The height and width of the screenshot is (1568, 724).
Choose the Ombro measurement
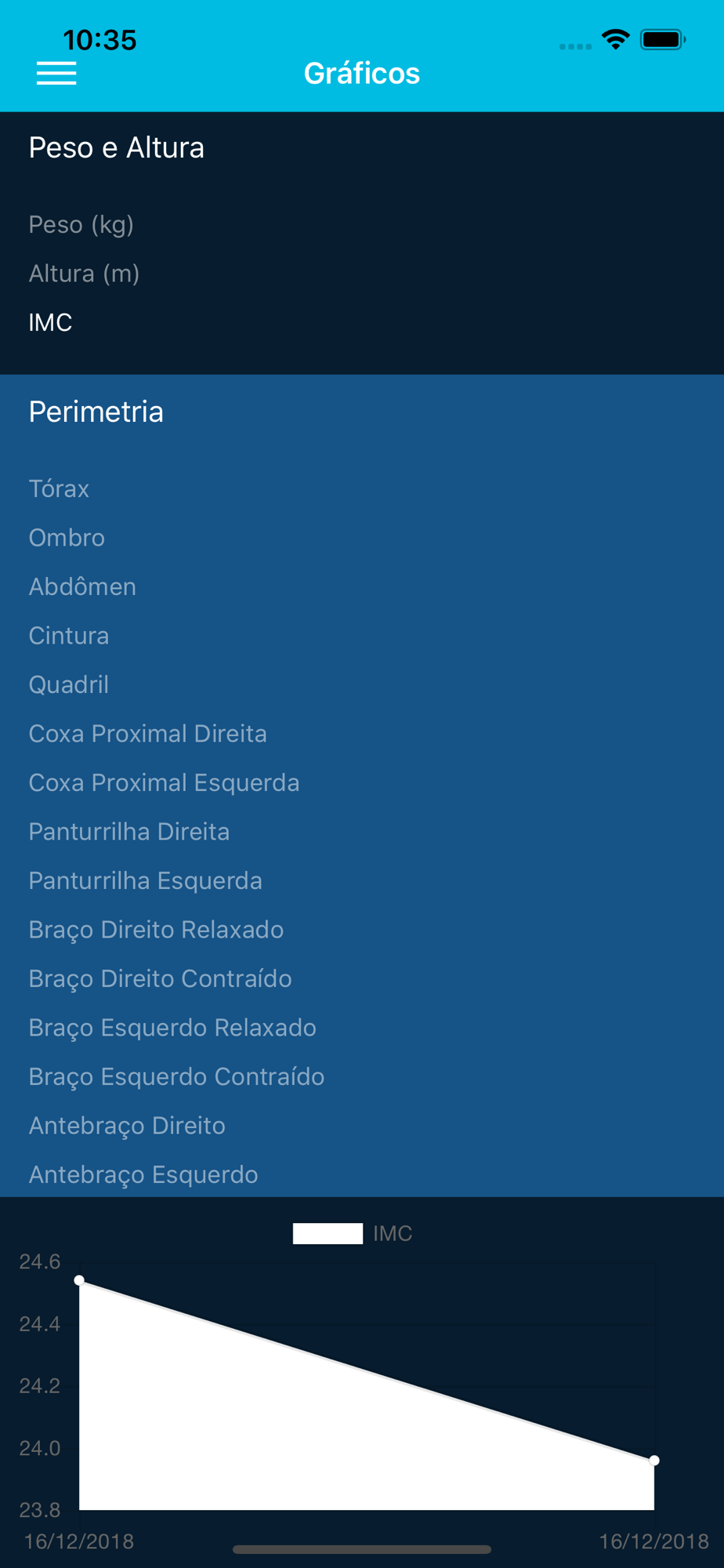pos(67,538)
